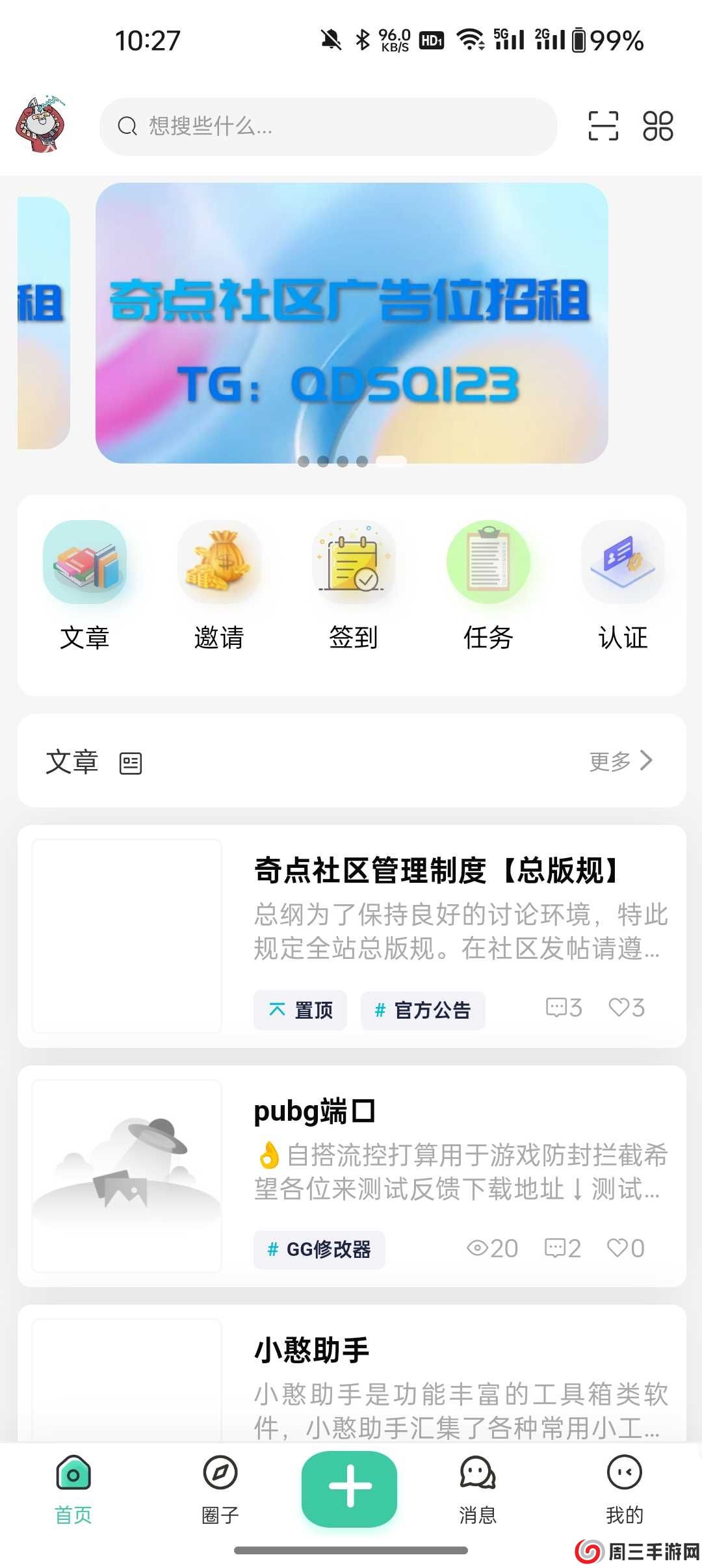Open the 文章 (Articles) feature icon

tap(85, 562)
